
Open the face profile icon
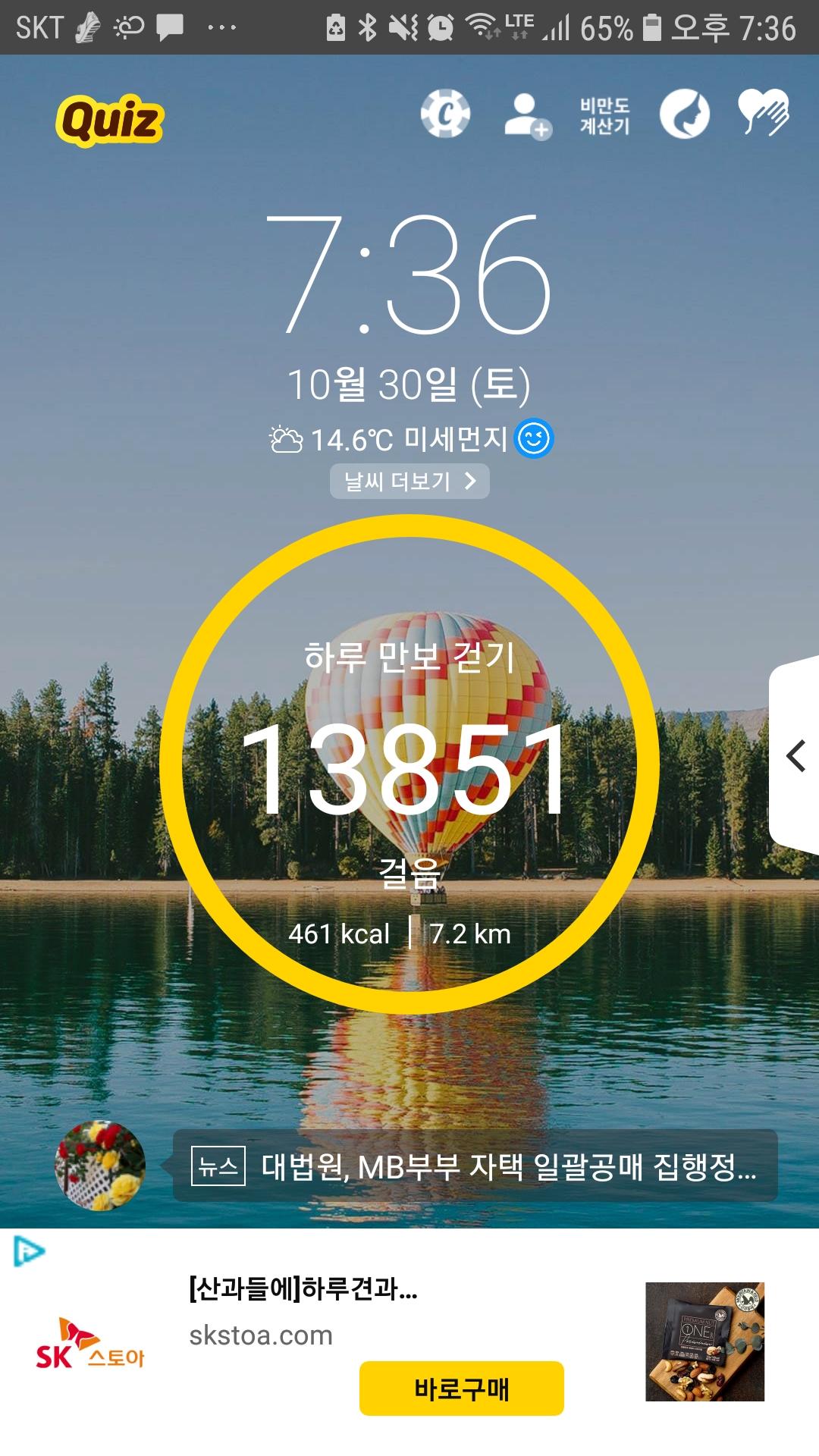(684, 115)
